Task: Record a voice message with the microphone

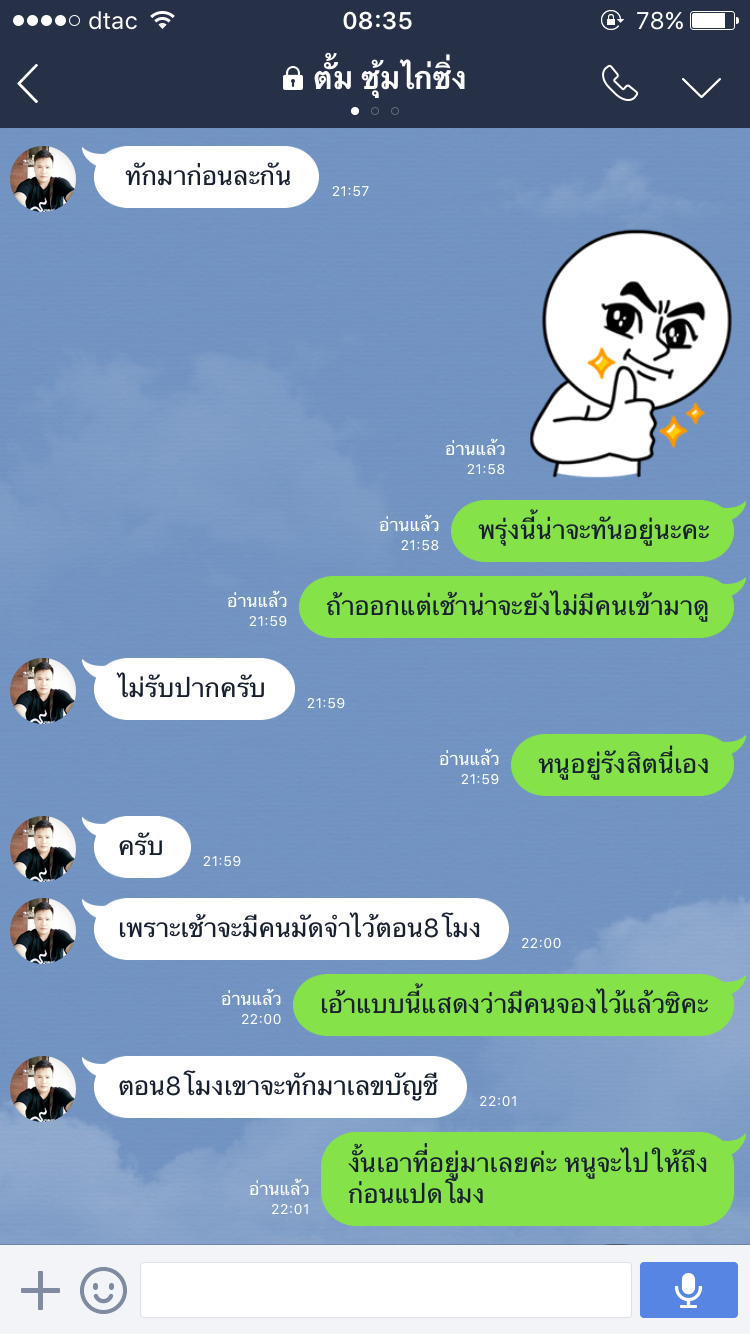Action: coord(689,1290)
